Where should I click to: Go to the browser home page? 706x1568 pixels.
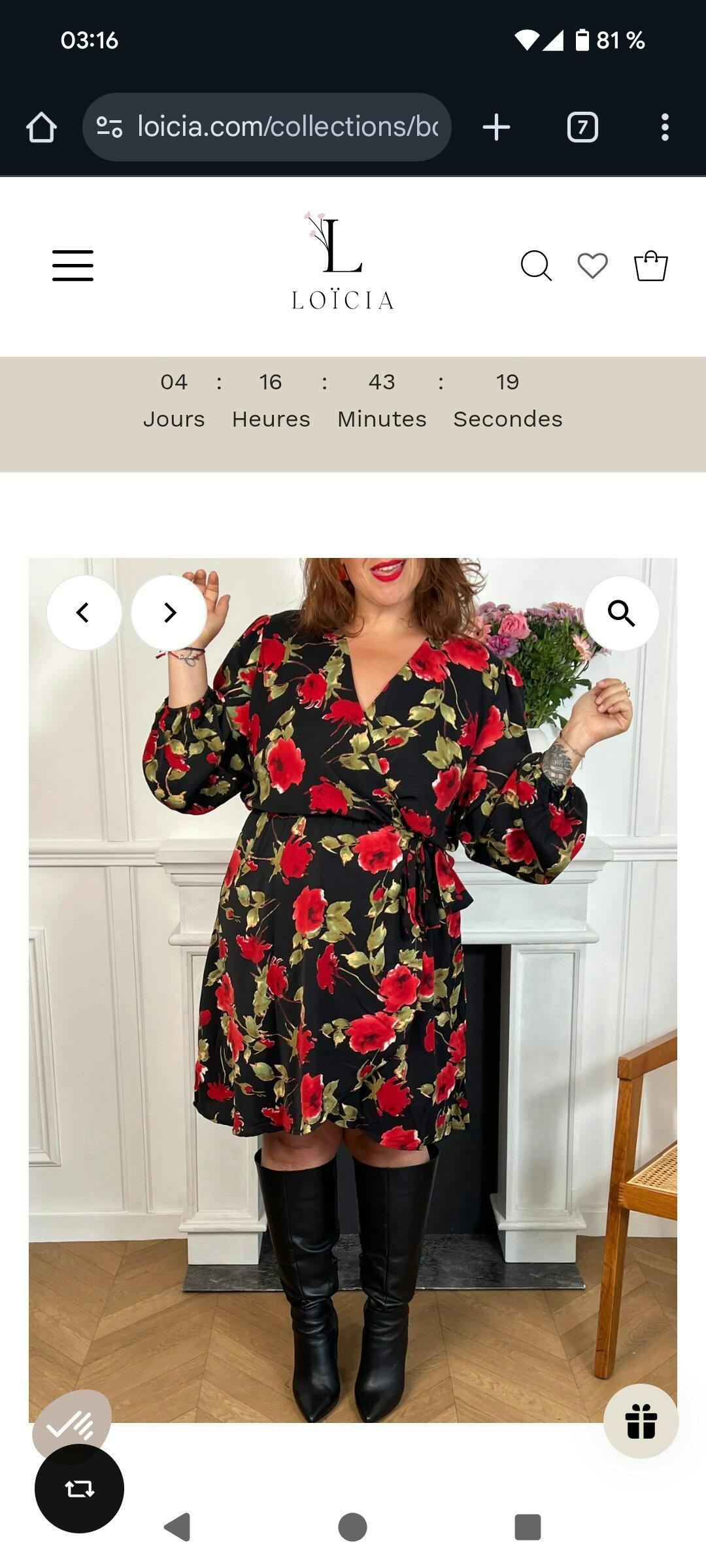[41, 127]
